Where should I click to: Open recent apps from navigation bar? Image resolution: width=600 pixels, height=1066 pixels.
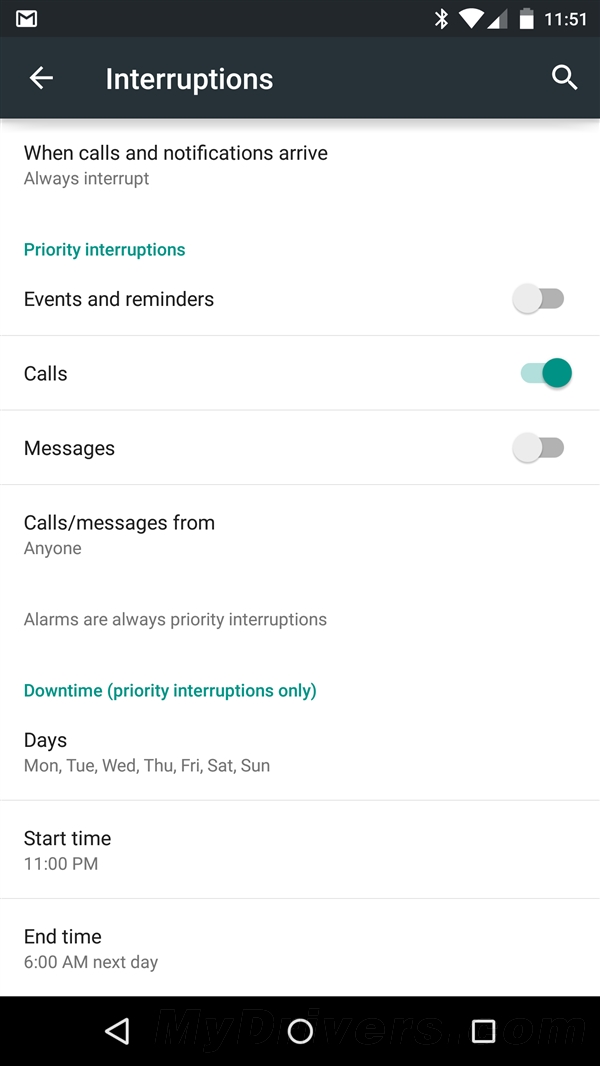click(483, 1031)
